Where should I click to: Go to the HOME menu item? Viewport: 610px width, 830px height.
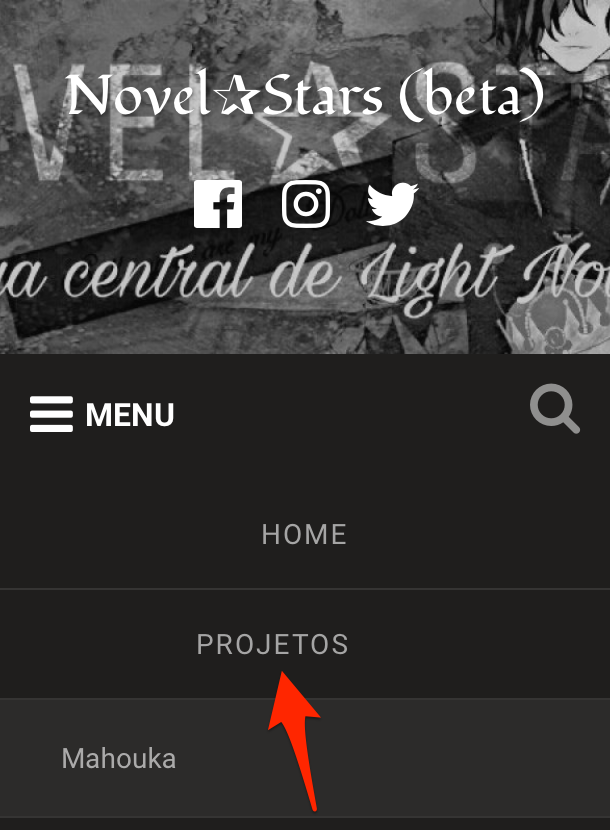(x=304, y=534)
